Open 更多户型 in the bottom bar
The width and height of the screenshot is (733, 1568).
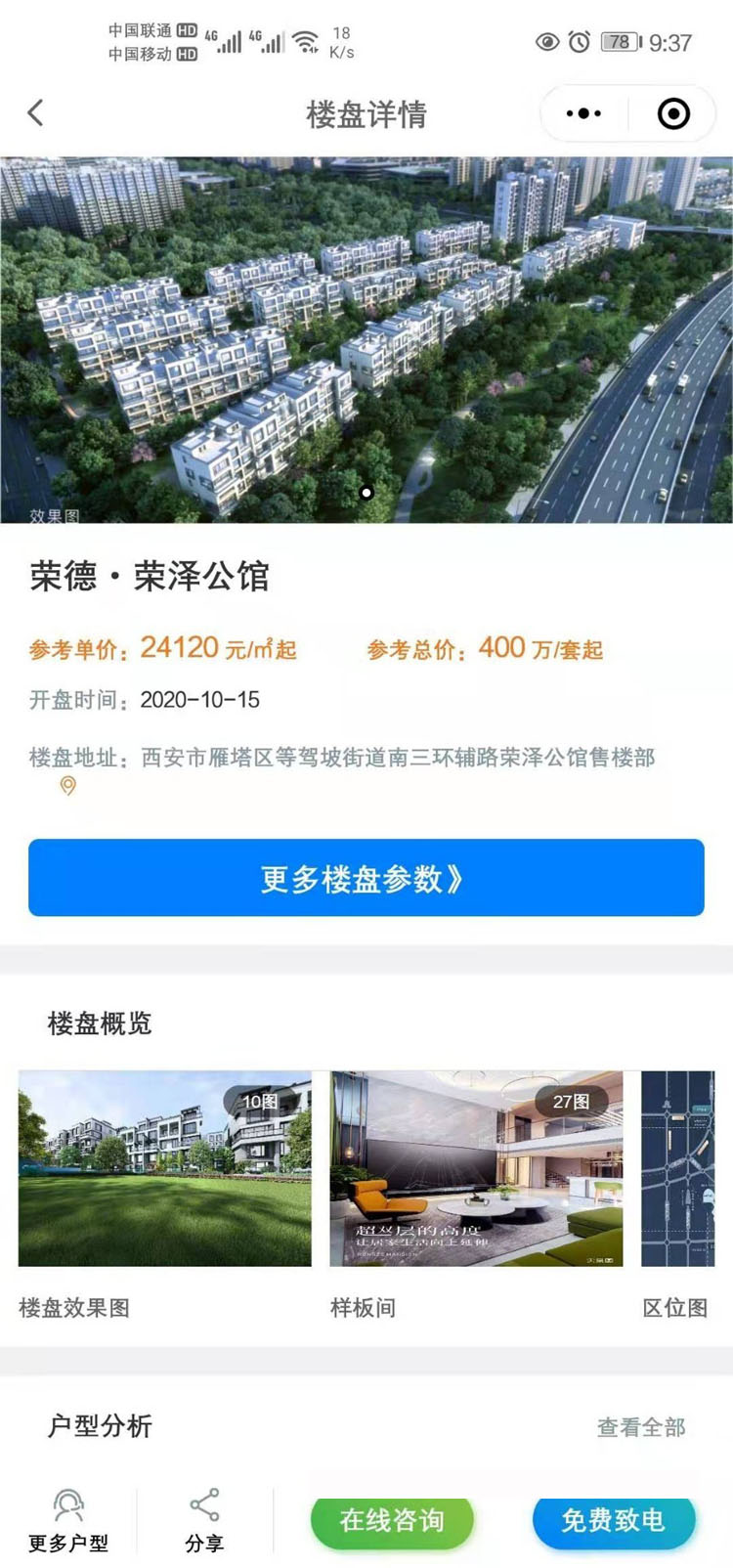tap(67, 1520)
